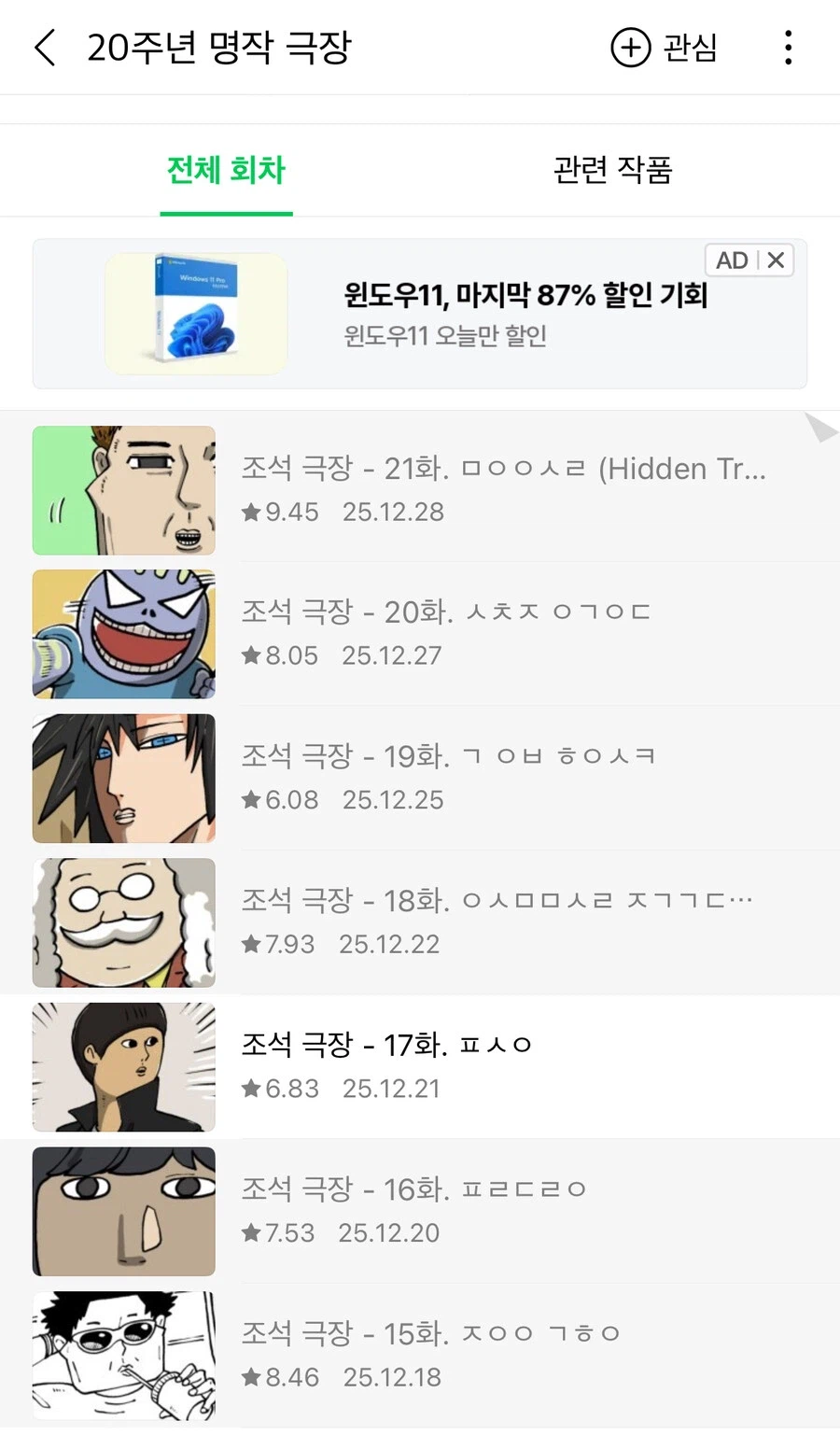Open episode 21화 Hidden Tr...
Screen dimensions: 840x1435
pyautogui.click(x=504, y=469)
